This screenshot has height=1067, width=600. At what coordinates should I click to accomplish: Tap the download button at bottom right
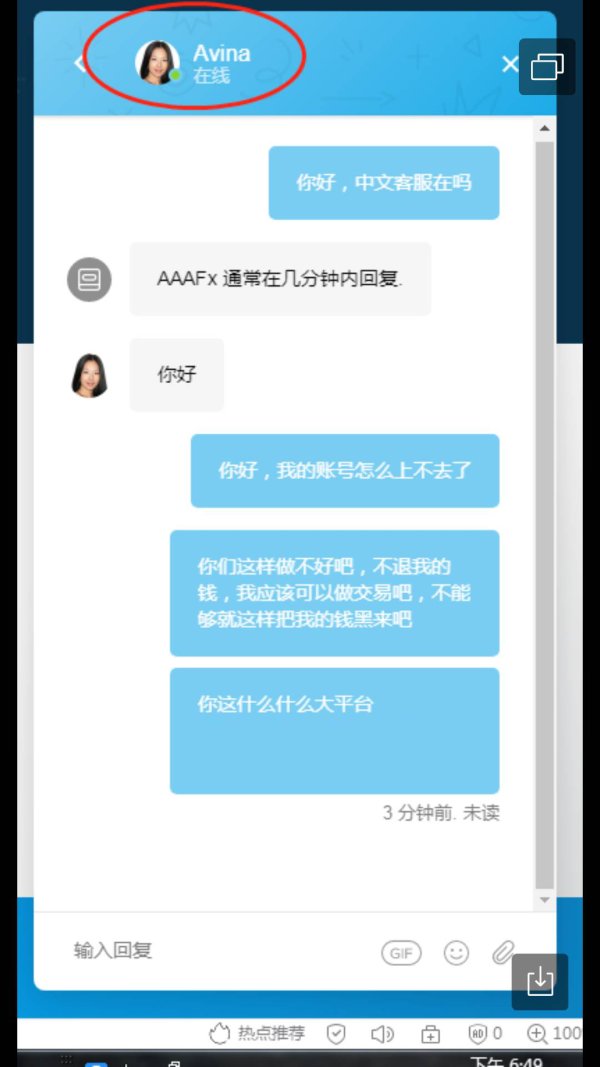pos(540,982)
